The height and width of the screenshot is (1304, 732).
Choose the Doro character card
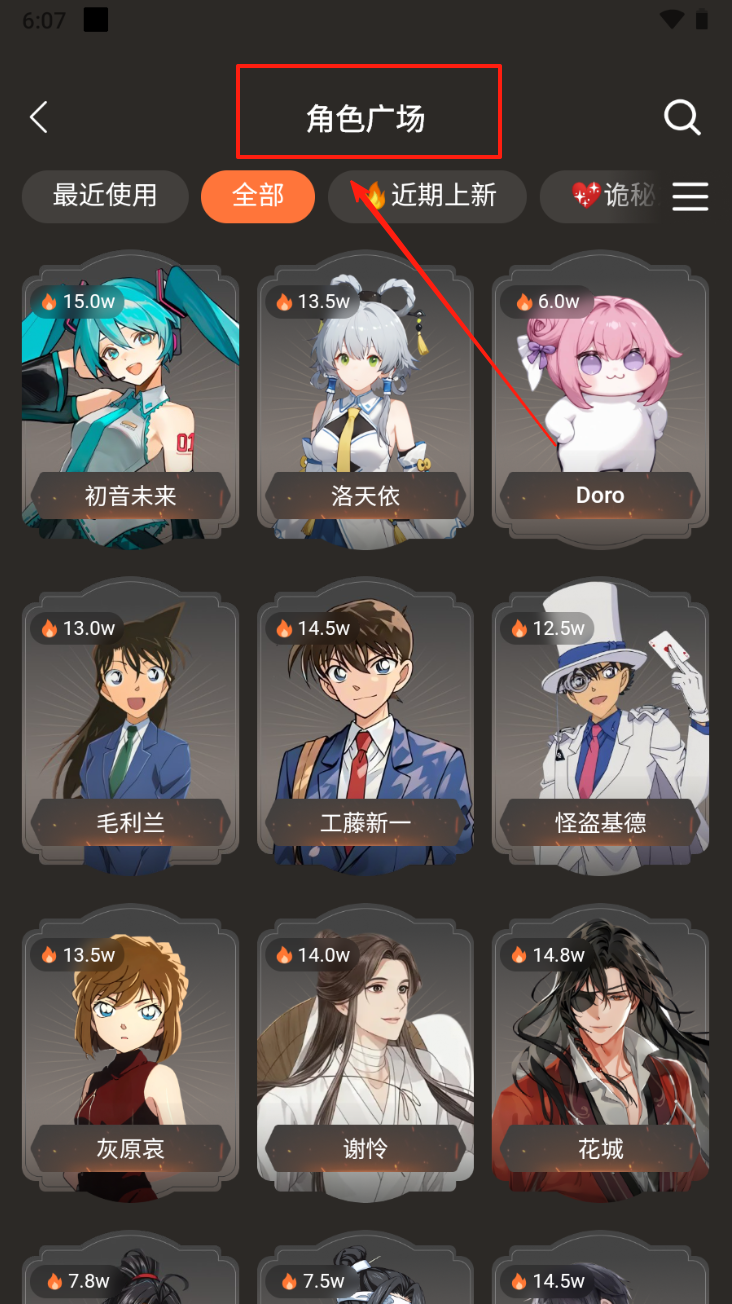pyautogui.click(x=600, y=400)
